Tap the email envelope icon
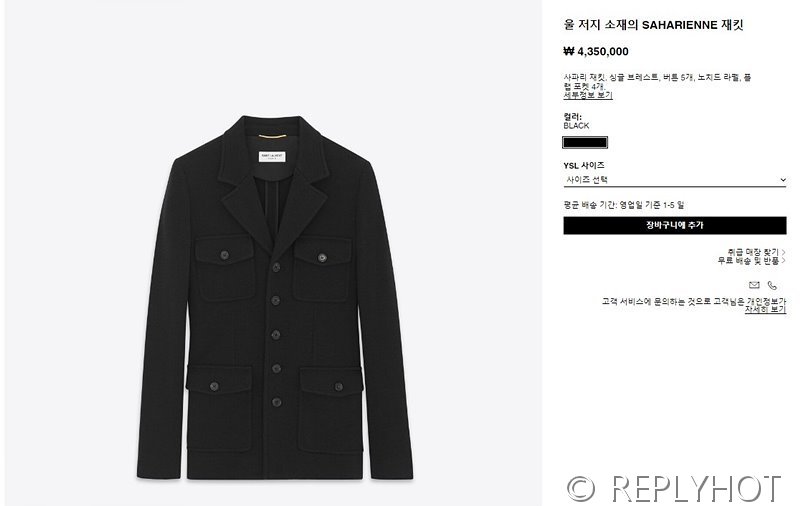This screenshot has height=506, width=800. 754,285
